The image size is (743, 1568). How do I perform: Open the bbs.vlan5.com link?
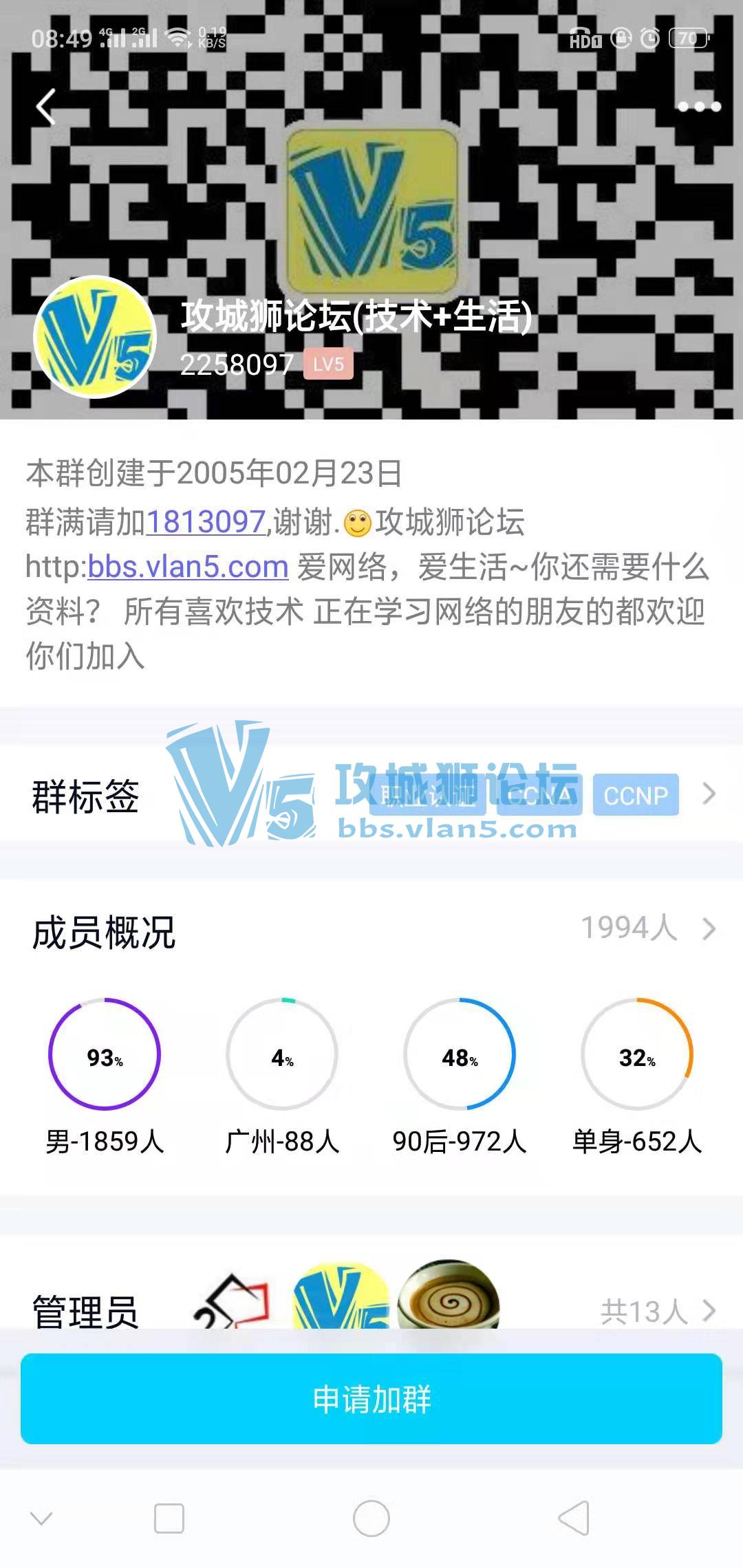(188, 567)
